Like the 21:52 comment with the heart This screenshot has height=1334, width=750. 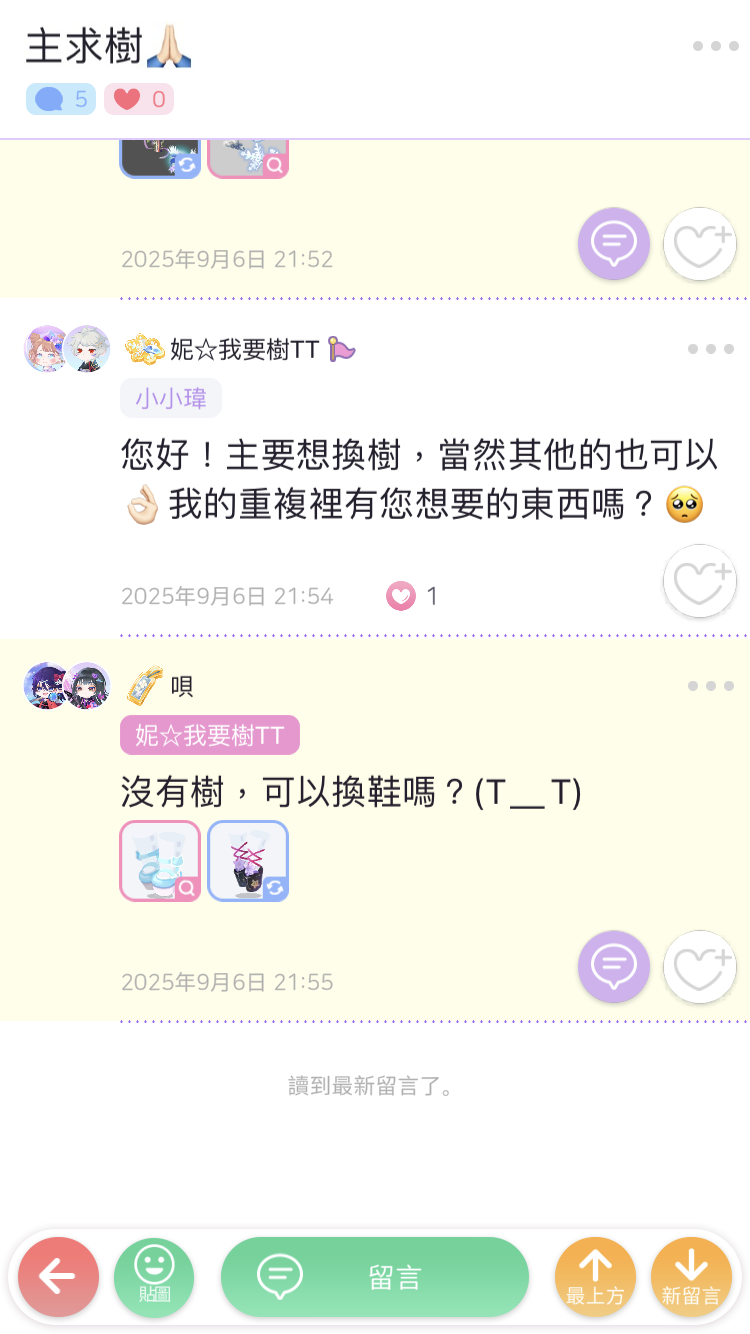pyautogui.click(x=699, y=243)
